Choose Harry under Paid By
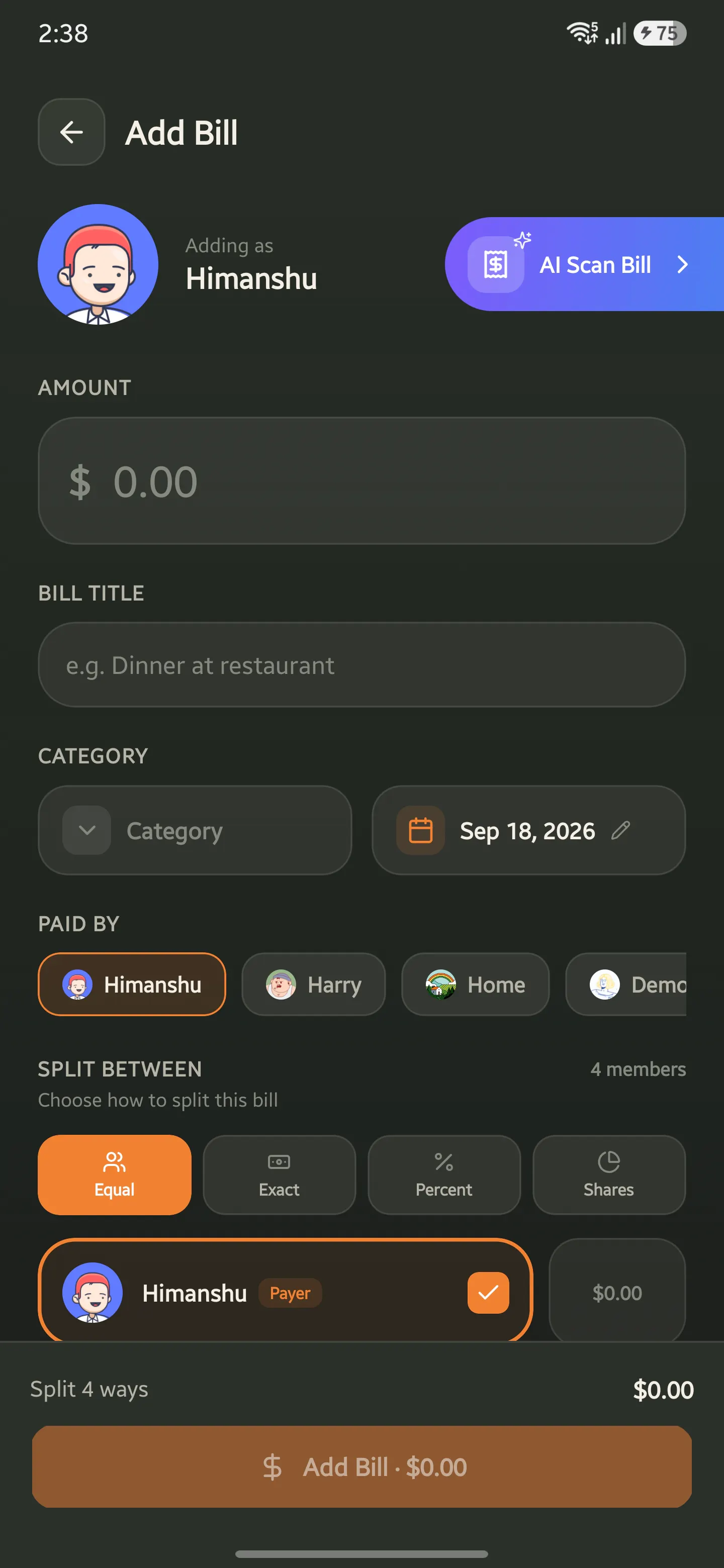Screen dimensions: 724x1568 tap(314, 984)
